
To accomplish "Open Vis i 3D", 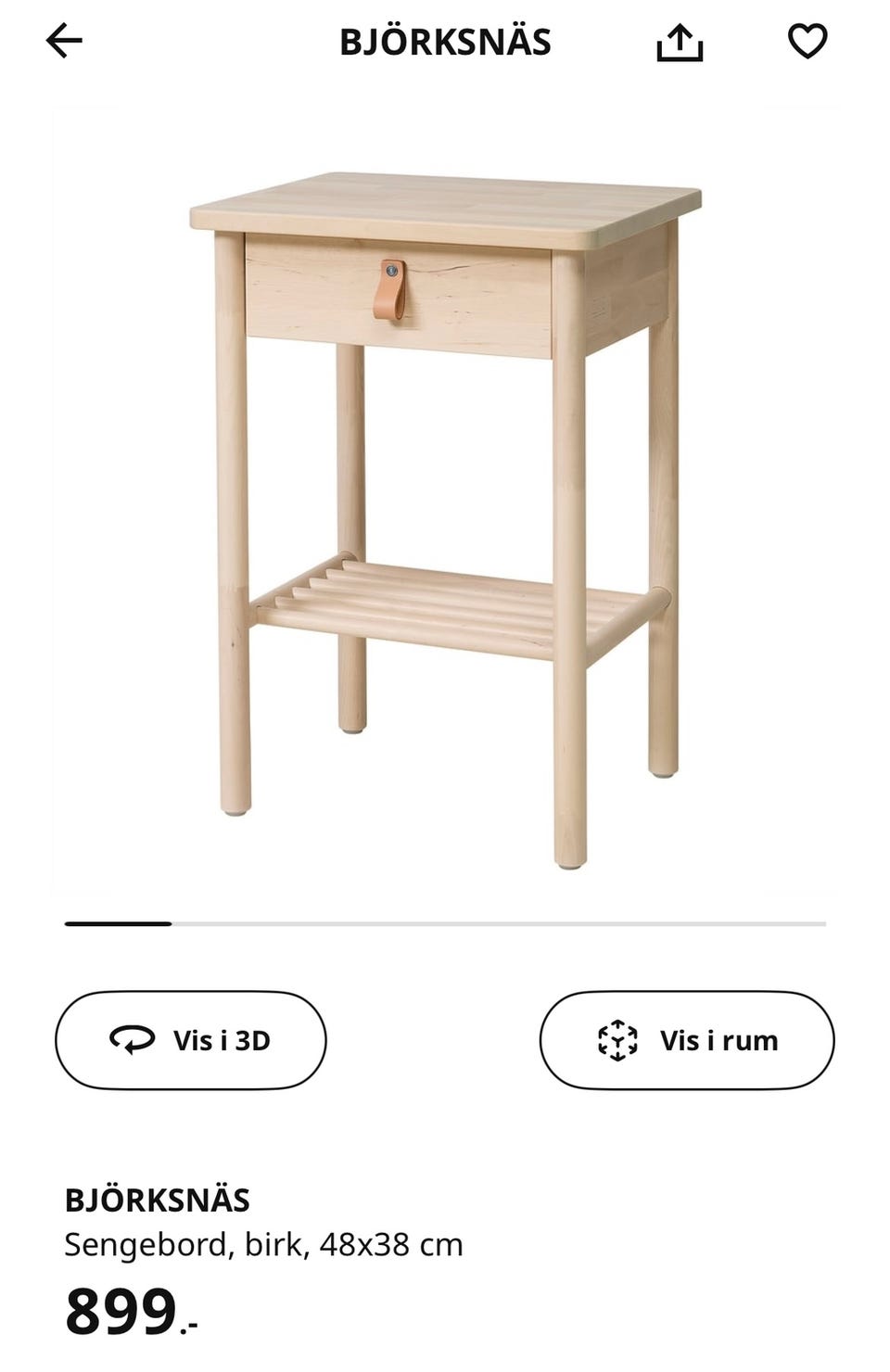I will [x=190, y=1040].
